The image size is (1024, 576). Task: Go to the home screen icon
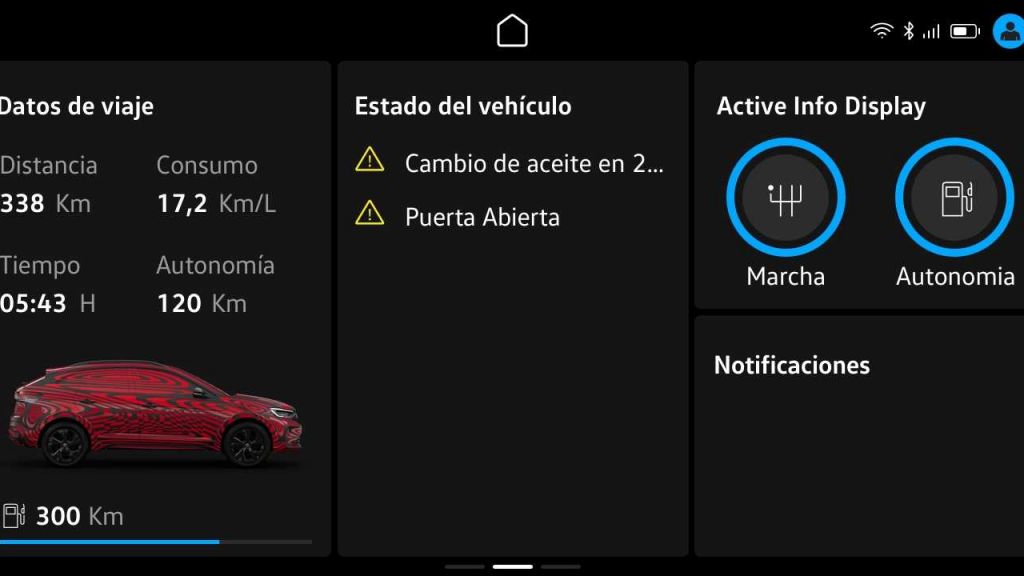coord(512,31)
